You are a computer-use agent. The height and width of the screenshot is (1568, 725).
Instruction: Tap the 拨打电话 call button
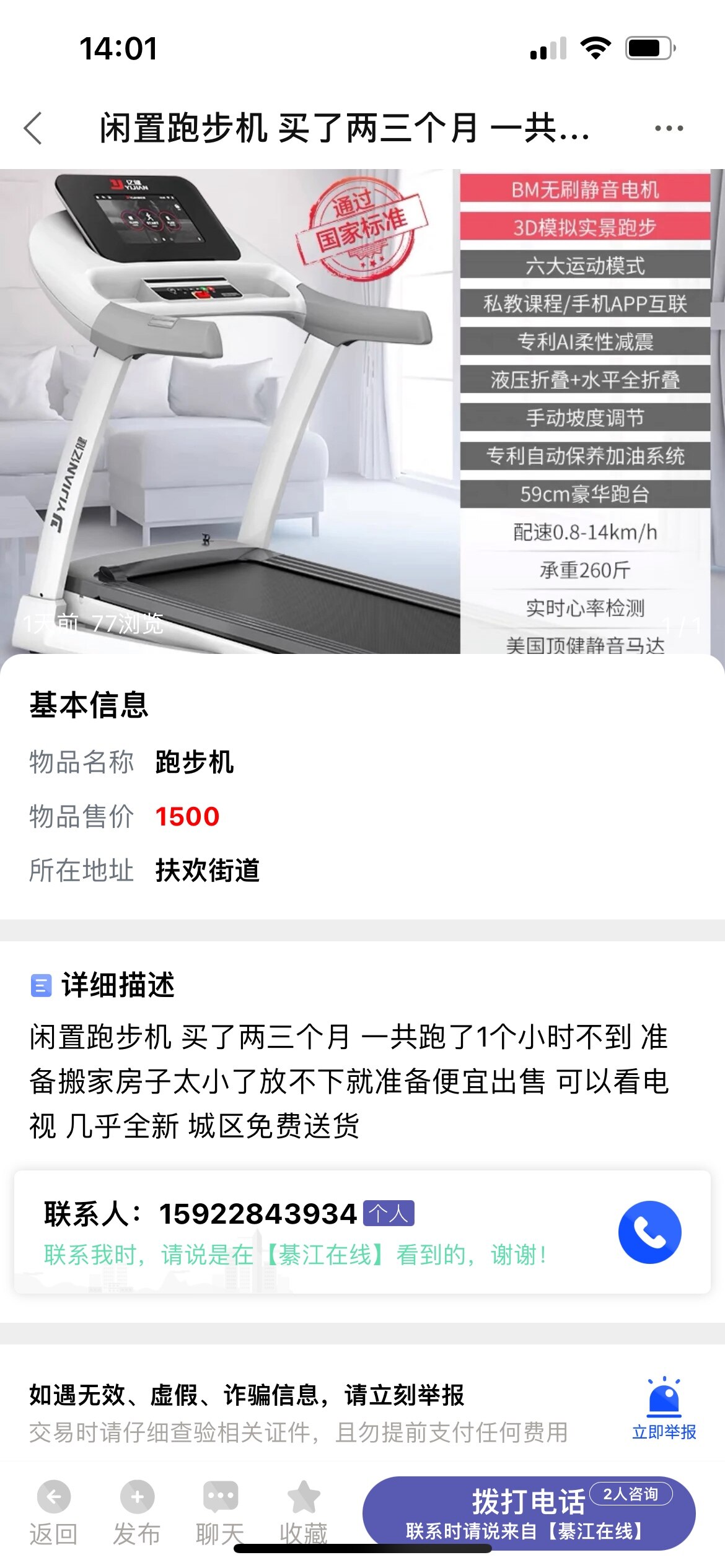(x=529, y=1512)
